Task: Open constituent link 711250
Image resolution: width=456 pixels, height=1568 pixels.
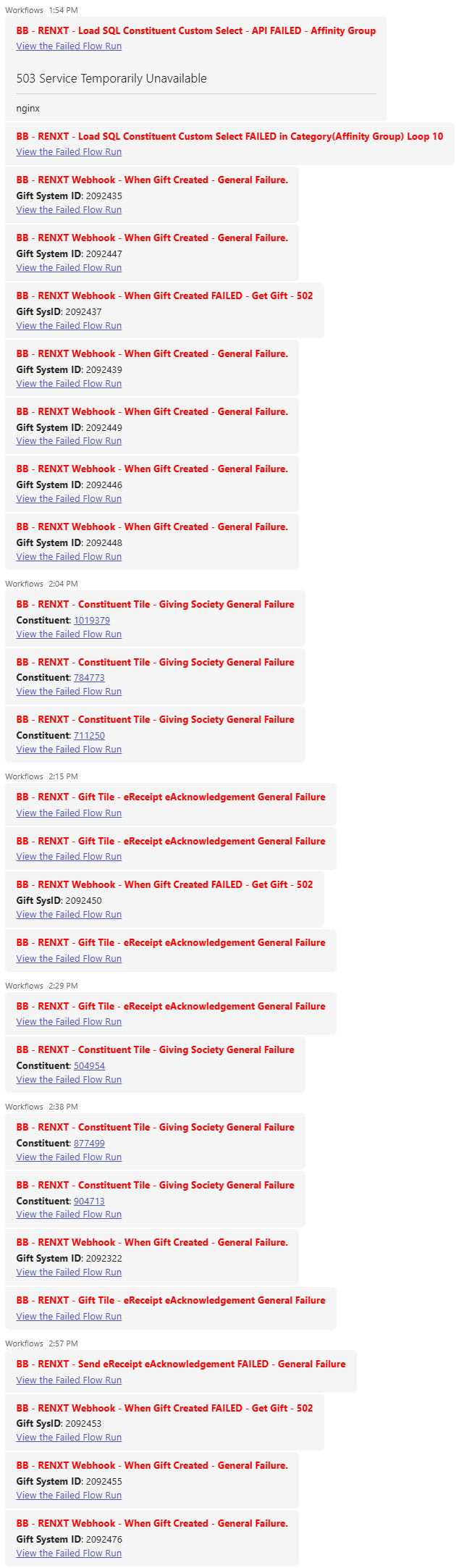Action: point(89,735)
